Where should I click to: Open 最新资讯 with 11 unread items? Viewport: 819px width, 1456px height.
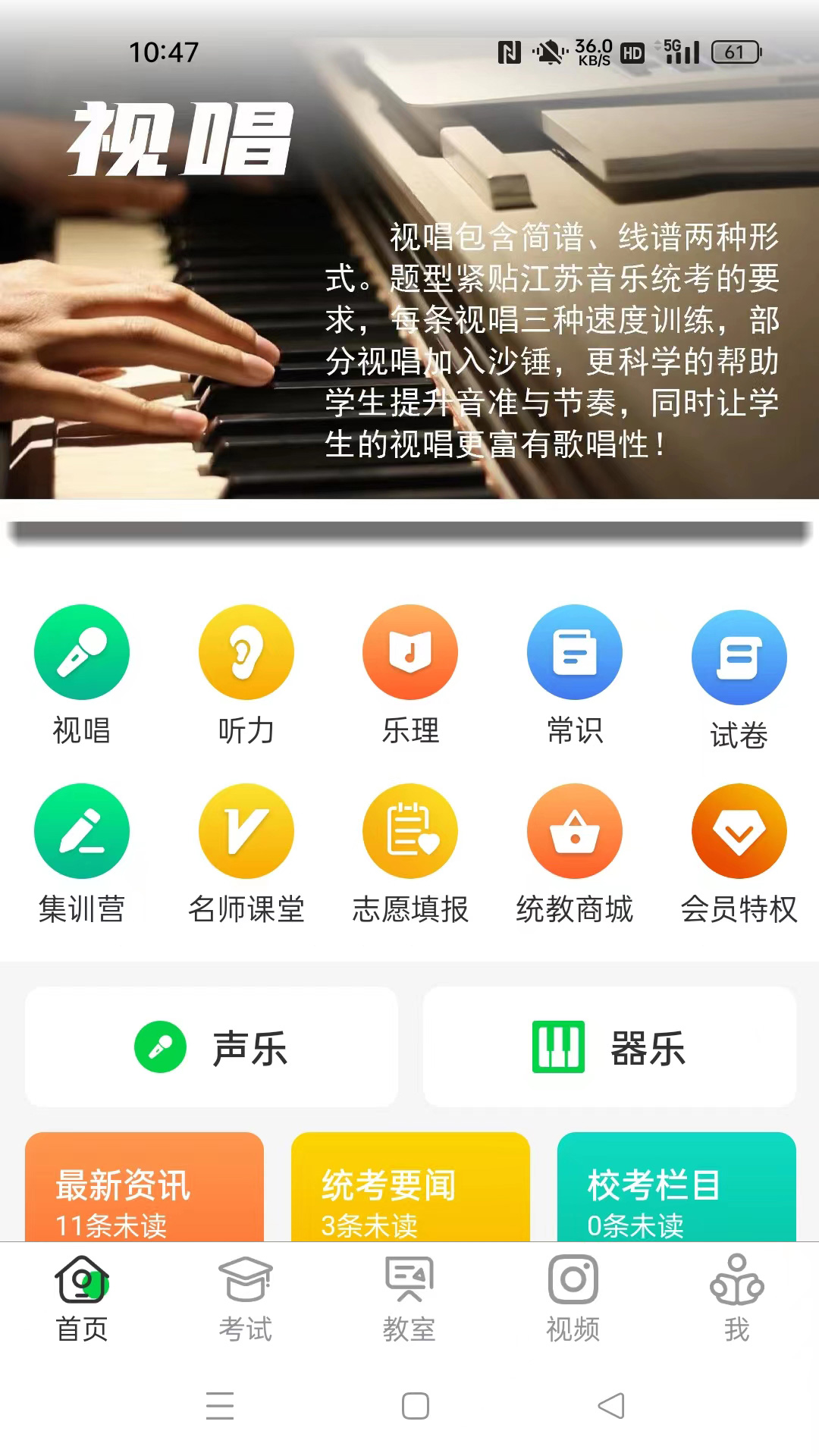click(x=144, y=1191)
